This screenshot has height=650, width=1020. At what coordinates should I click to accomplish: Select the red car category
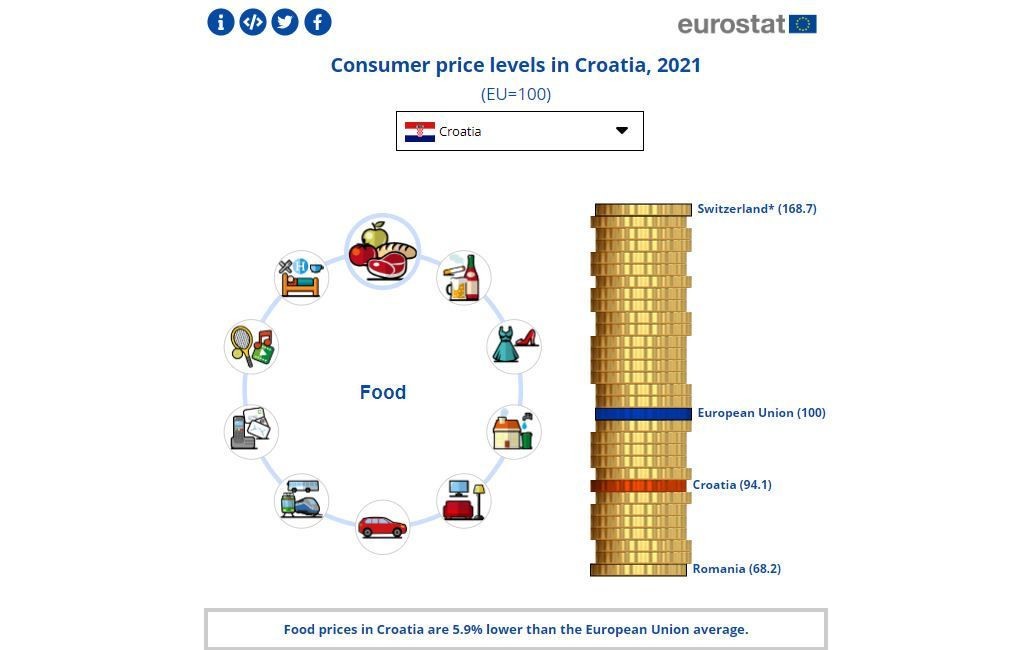coord(382,527)
